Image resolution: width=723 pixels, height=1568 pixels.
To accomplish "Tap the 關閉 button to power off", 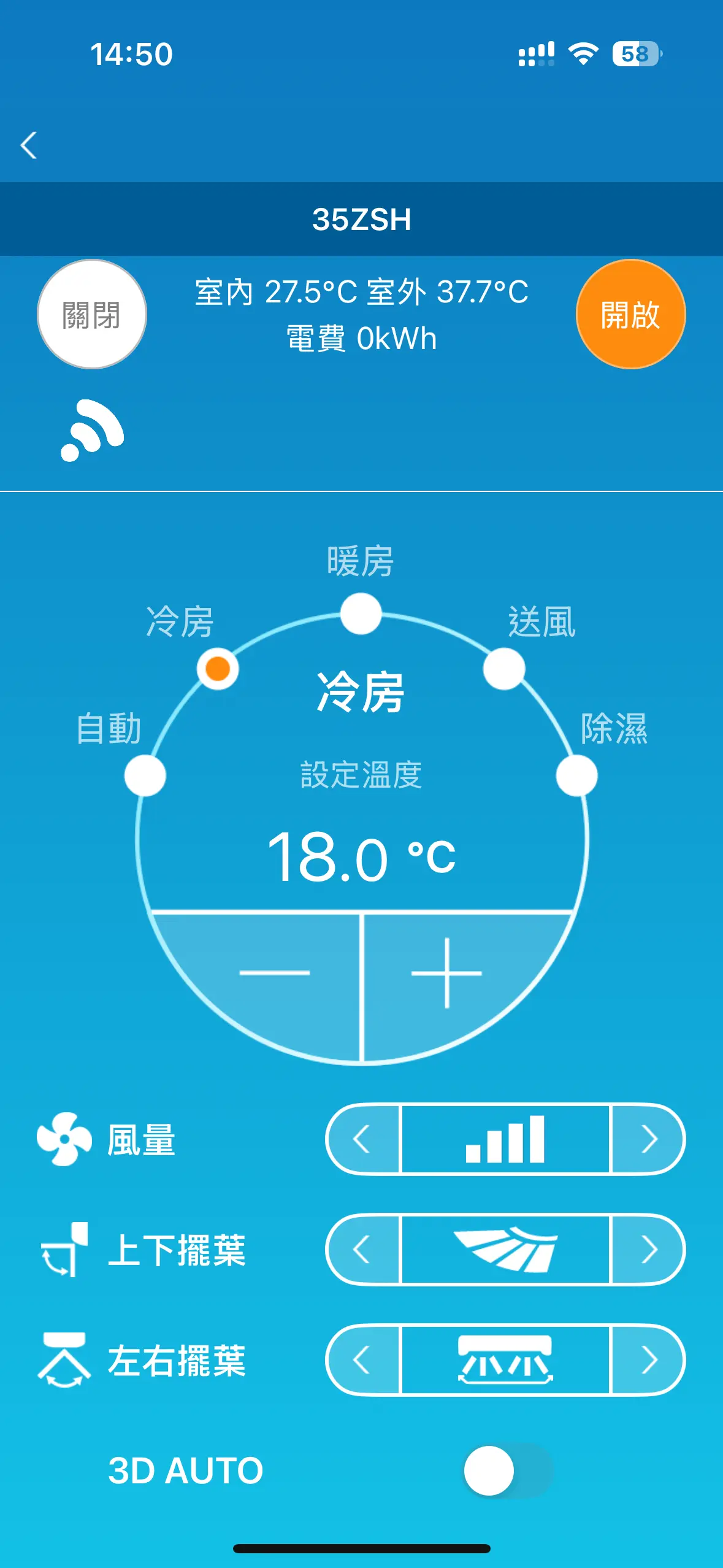I will pos(92,314).
